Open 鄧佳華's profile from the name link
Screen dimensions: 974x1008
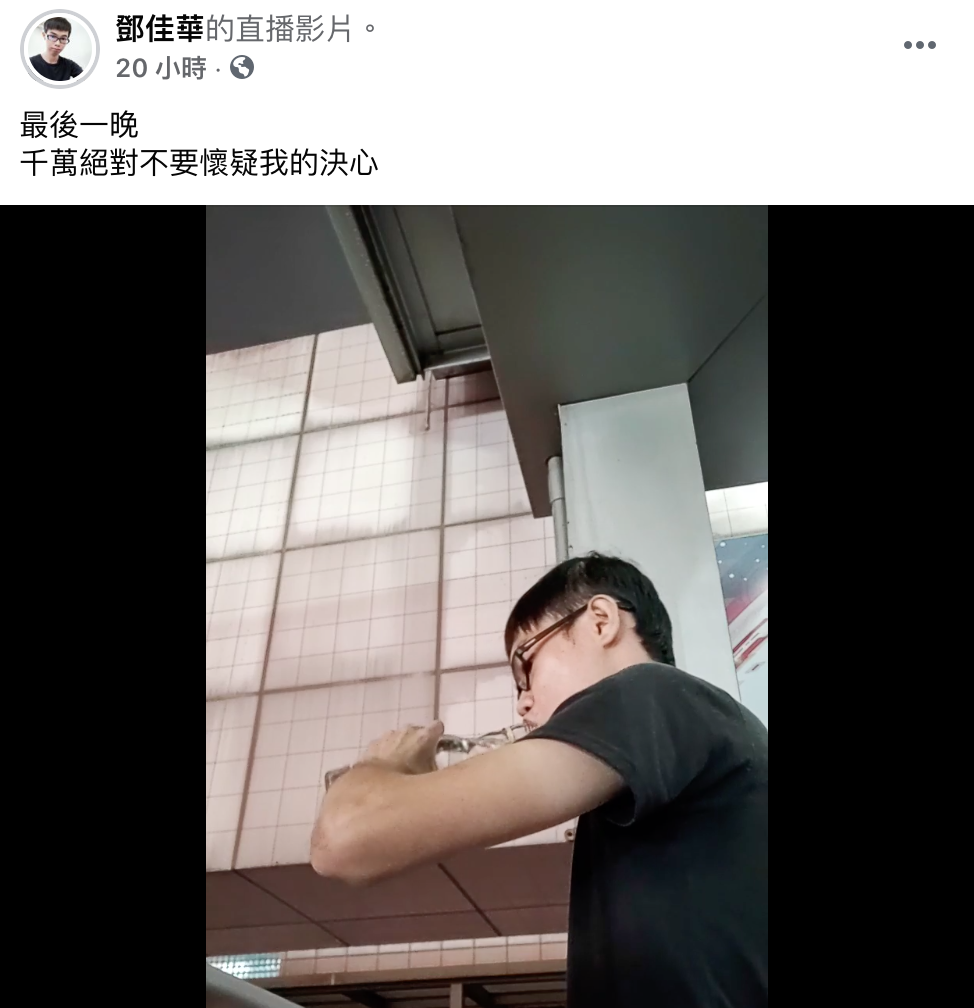coord(160,29)
